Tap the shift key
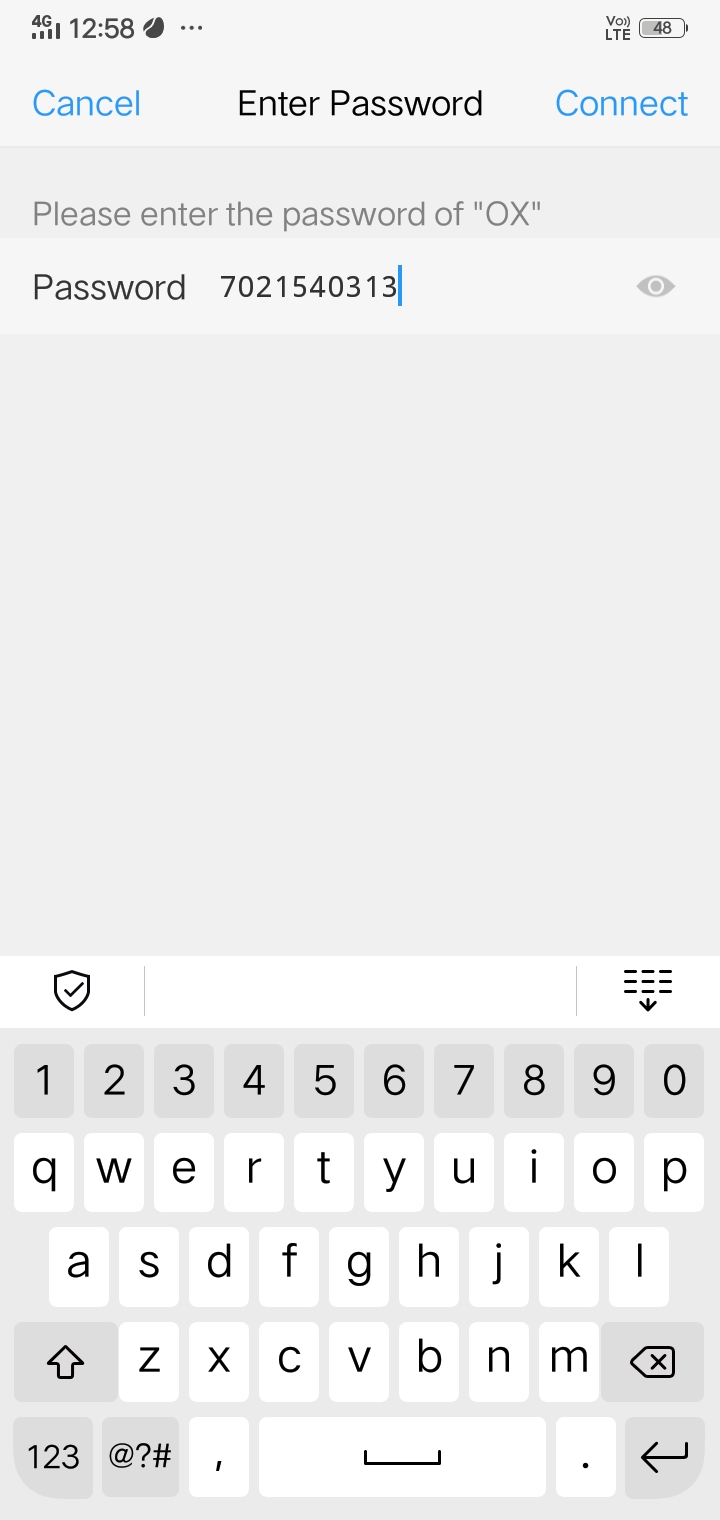Image resolution: width=720 pixels, height=1520 pixels. 65,1360
